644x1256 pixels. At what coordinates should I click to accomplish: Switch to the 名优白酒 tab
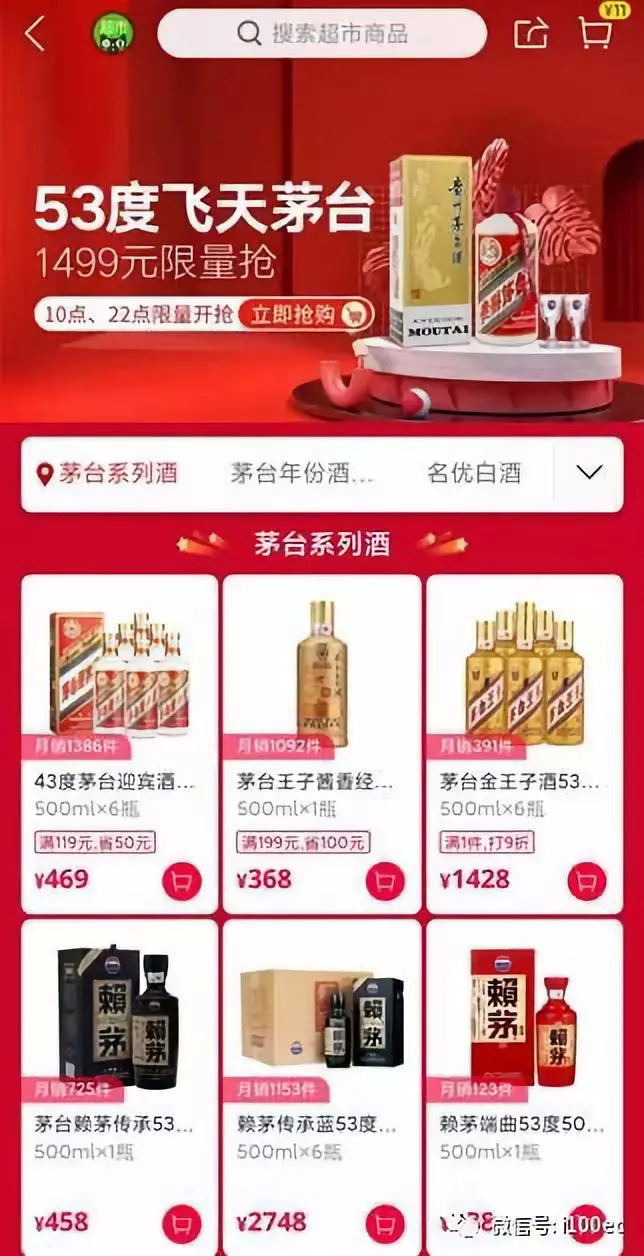(x=474, y=473)
